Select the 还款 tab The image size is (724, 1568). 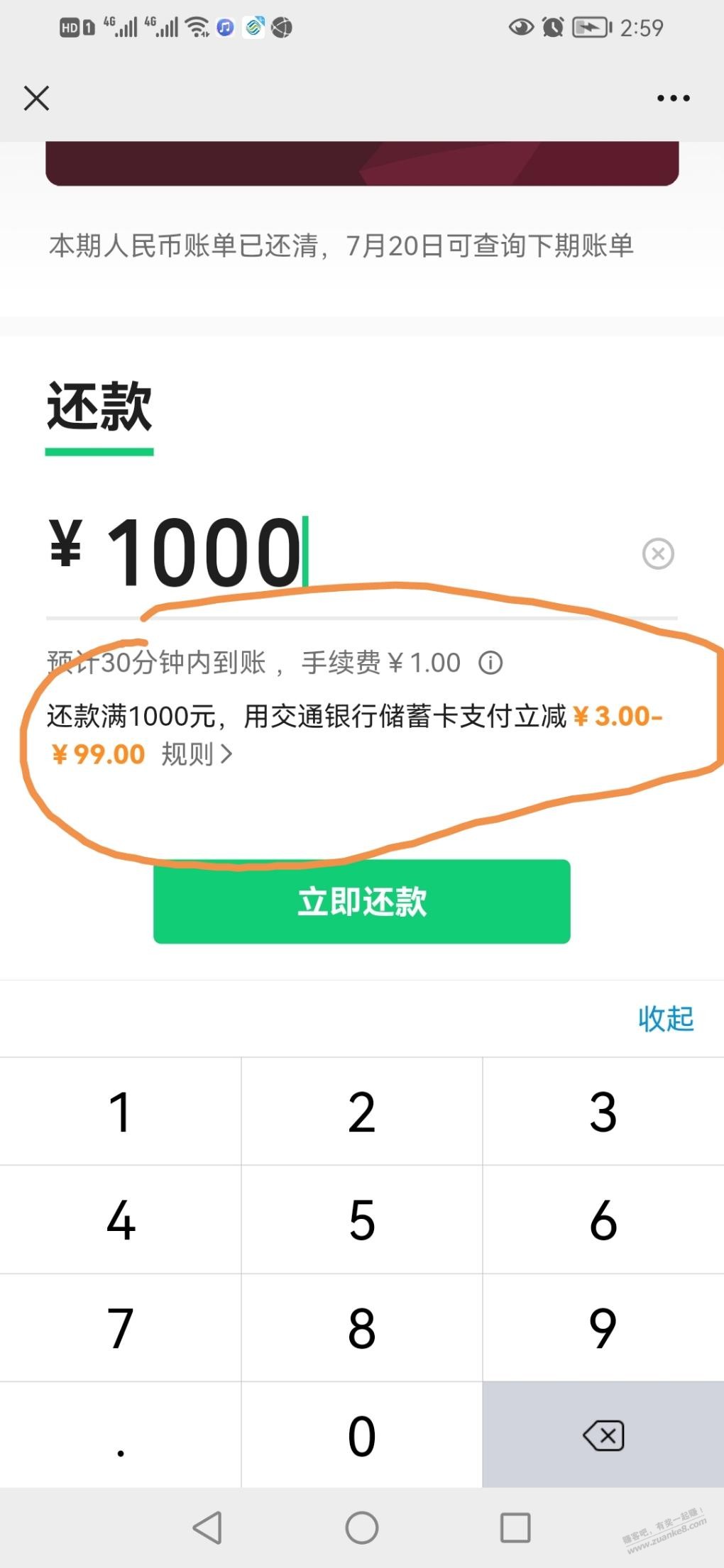(x=99, y=407)
